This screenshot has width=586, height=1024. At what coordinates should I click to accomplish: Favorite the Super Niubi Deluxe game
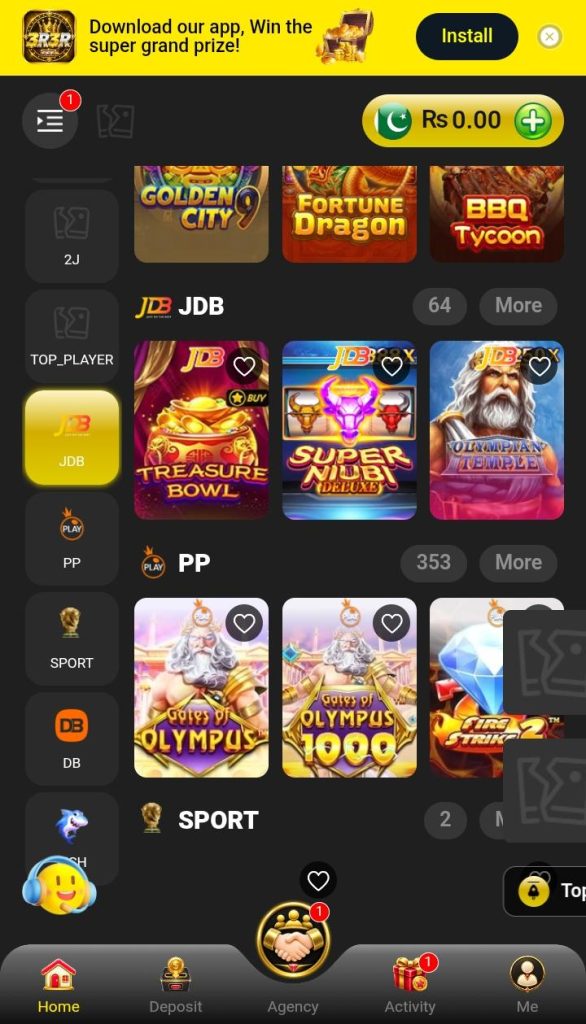(391, 366)
